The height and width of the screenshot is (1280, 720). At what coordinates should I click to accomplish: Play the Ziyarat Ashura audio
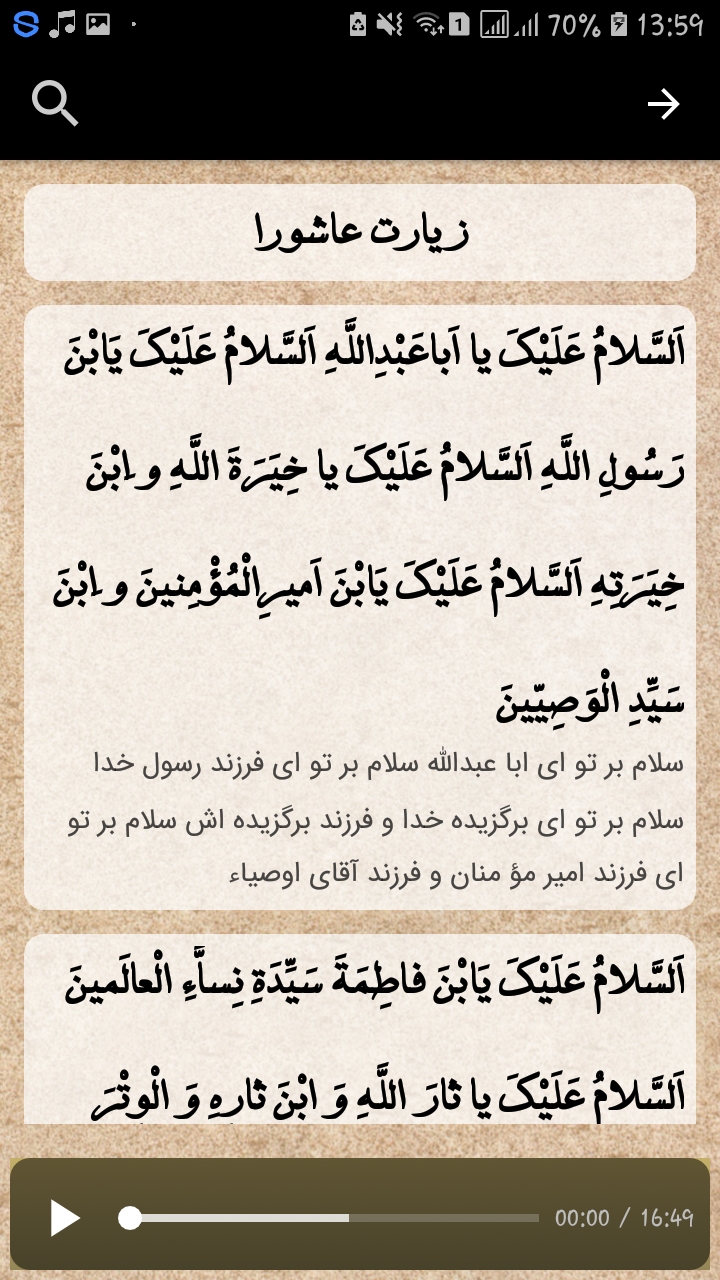click(65, 1217)
